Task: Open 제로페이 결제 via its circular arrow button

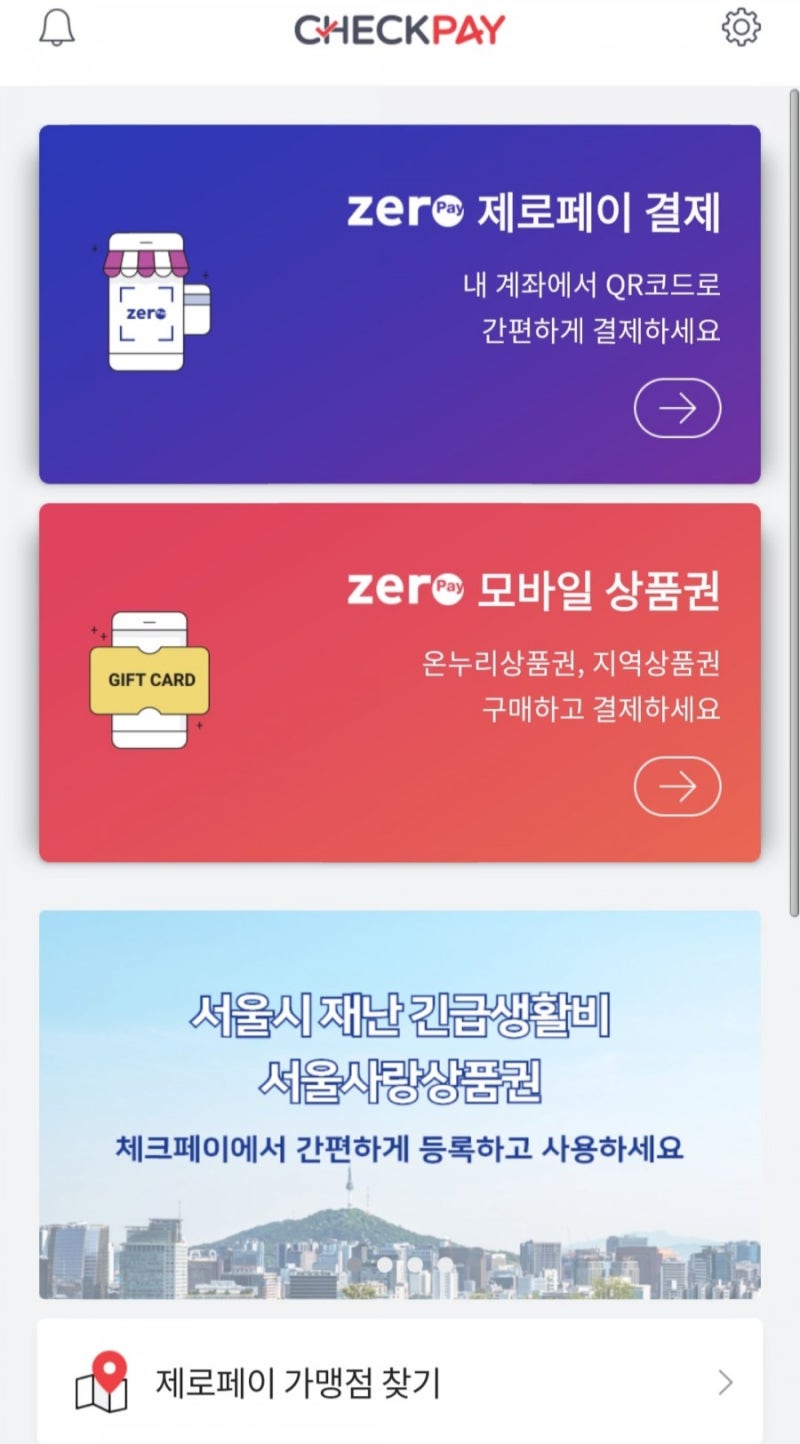Action: (677, 407)
